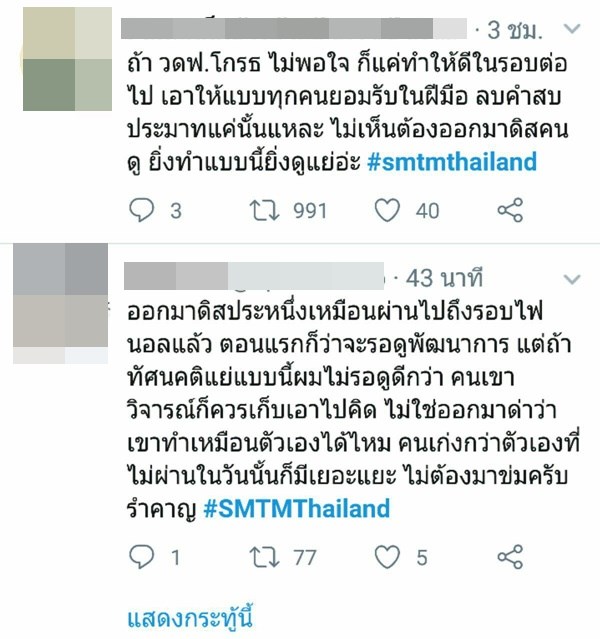Tap the แสดงกระทู้นี้ link
This screenshot has width=600, height=639.
point(189,617)
